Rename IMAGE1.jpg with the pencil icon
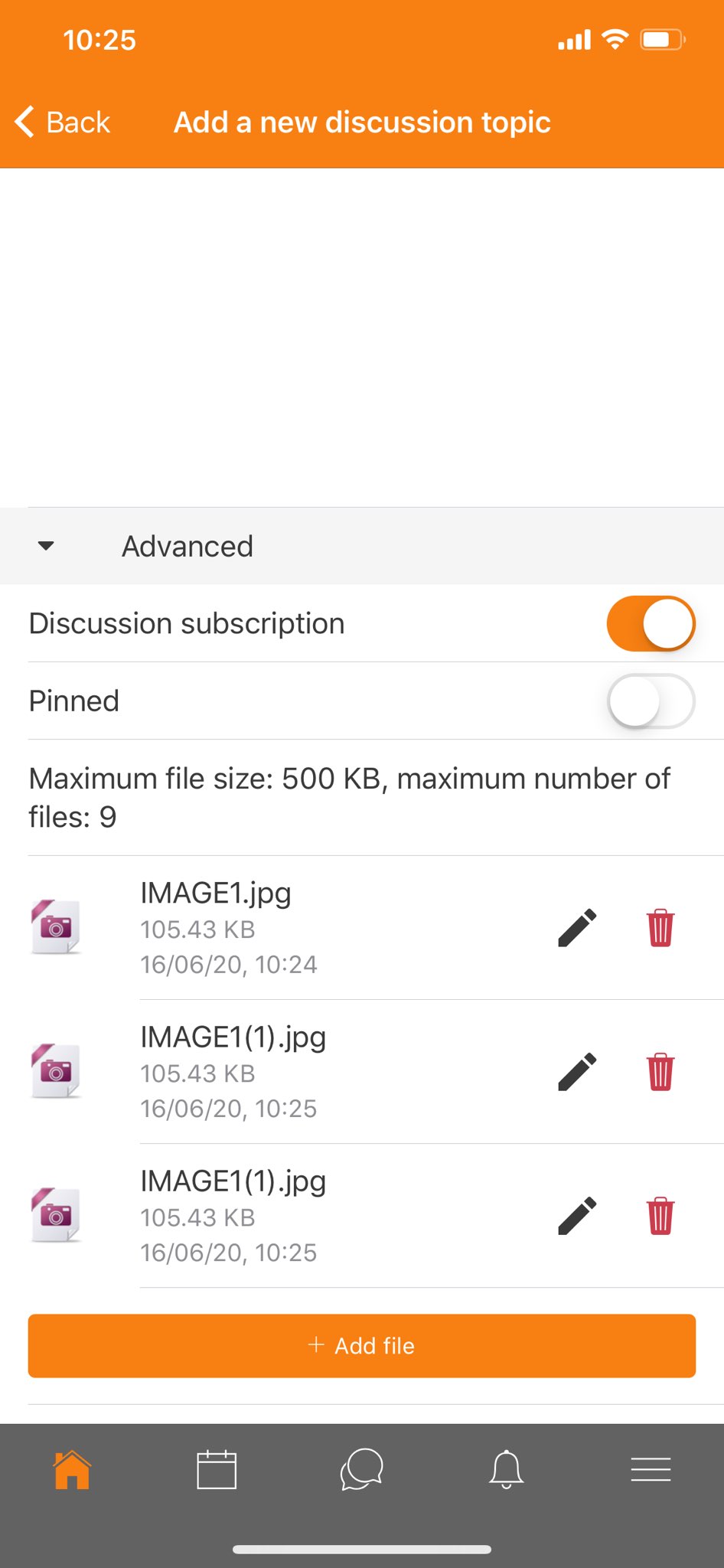The width and height of the screenshot is (724, 1568). (x=577, y=928)
